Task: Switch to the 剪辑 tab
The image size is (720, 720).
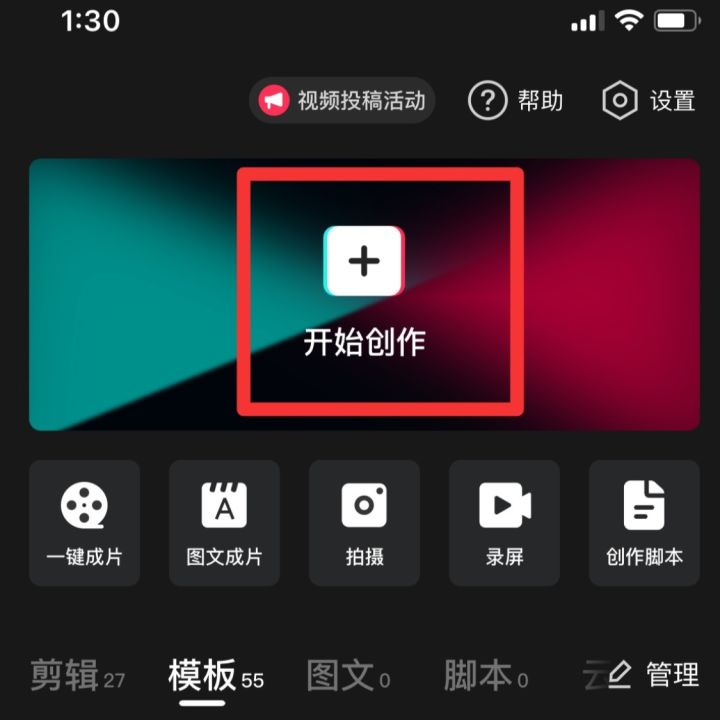Action: (x=75, y=677)
